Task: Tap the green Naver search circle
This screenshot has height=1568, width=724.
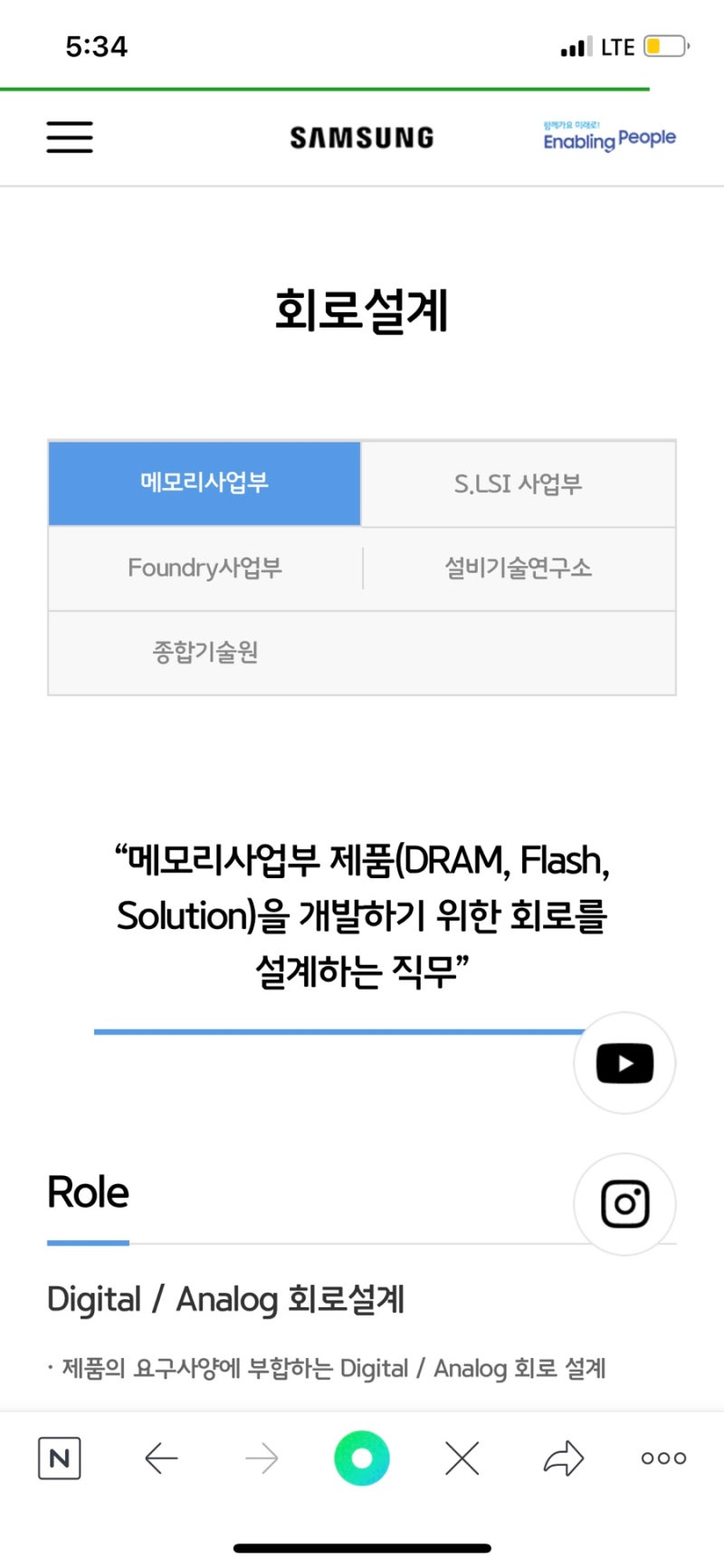Action: [362, 1458]
